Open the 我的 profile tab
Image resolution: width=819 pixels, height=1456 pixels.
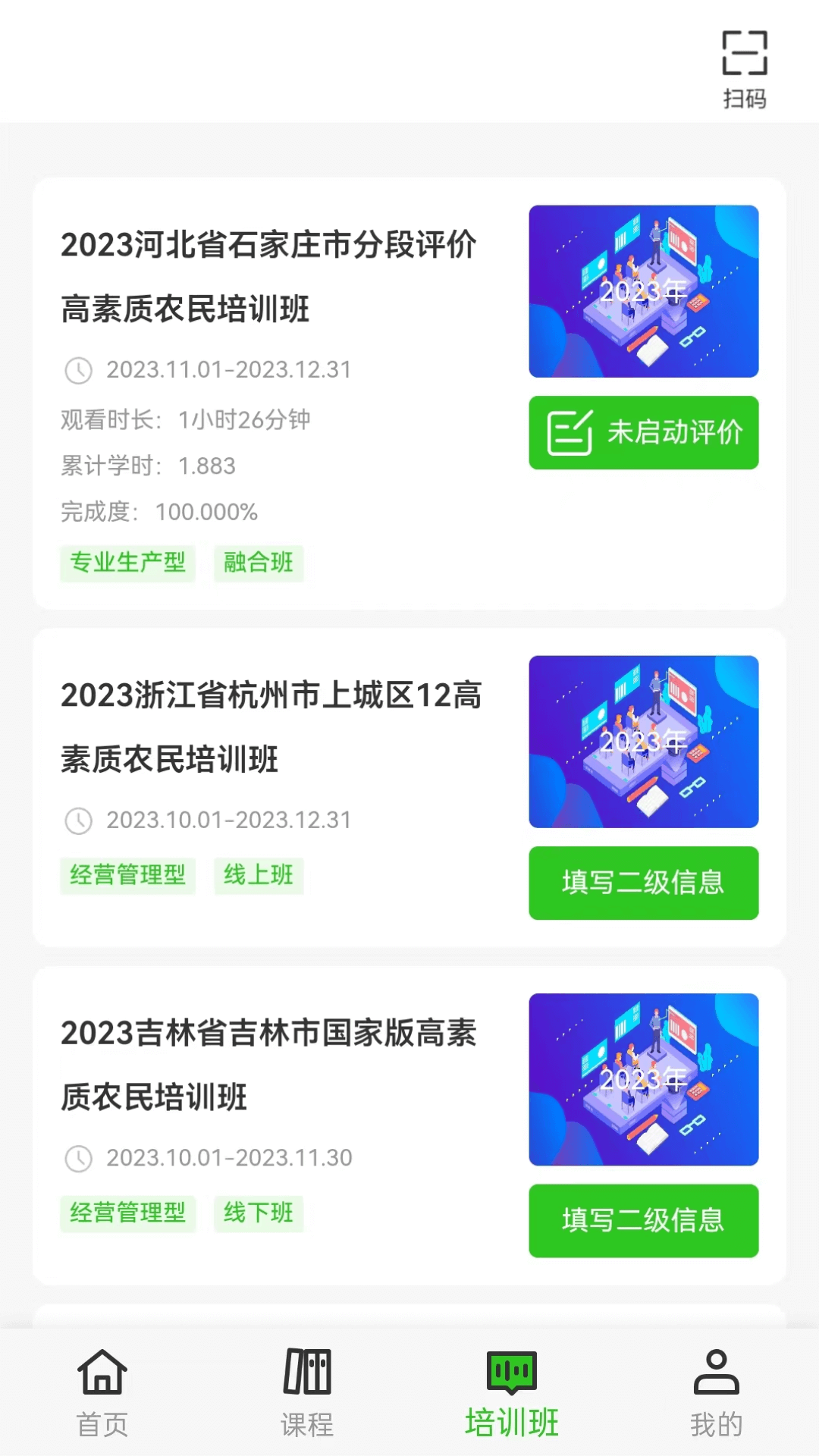pyautogui.click(x=716, y=1392)
